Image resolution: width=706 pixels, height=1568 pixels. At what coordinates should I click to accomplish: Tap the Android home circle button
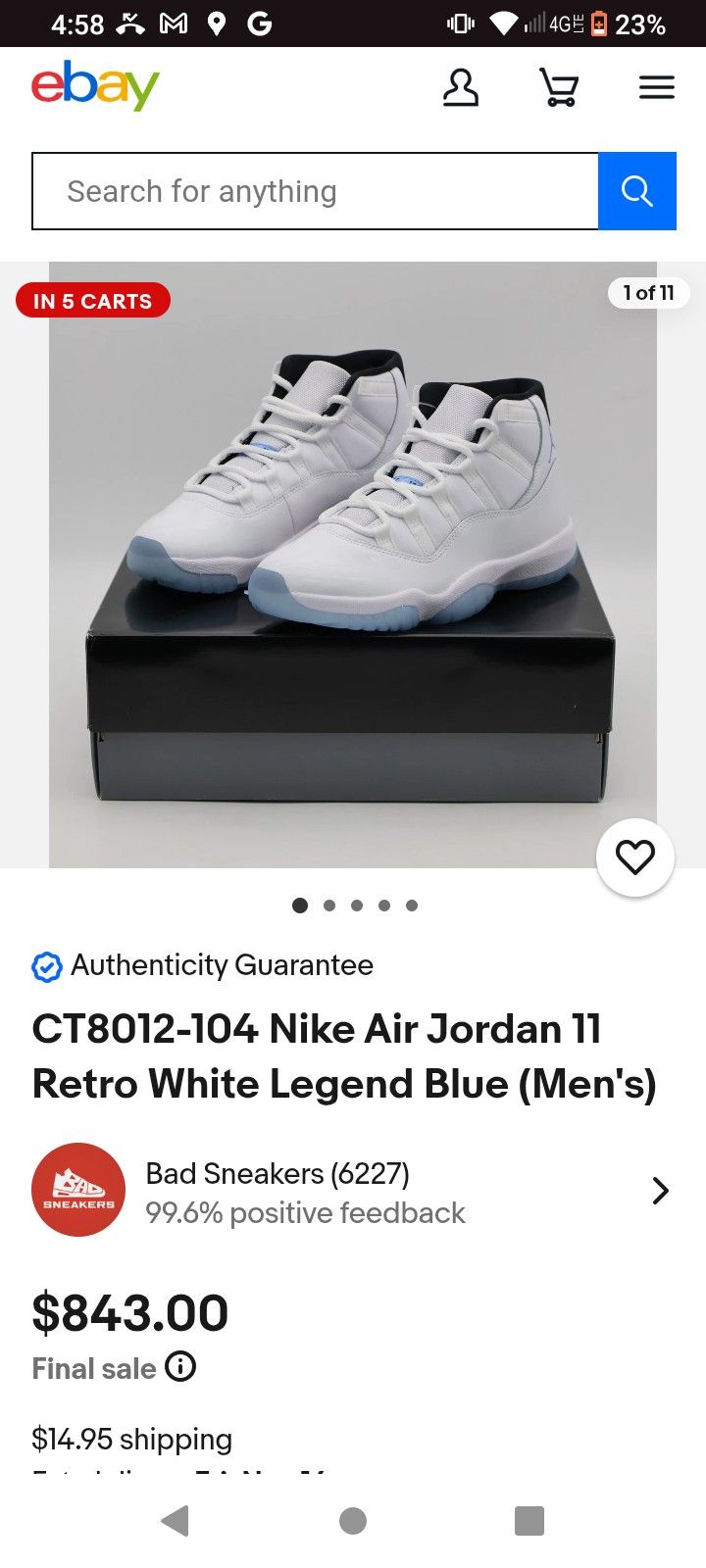[x=352, y=1521]
